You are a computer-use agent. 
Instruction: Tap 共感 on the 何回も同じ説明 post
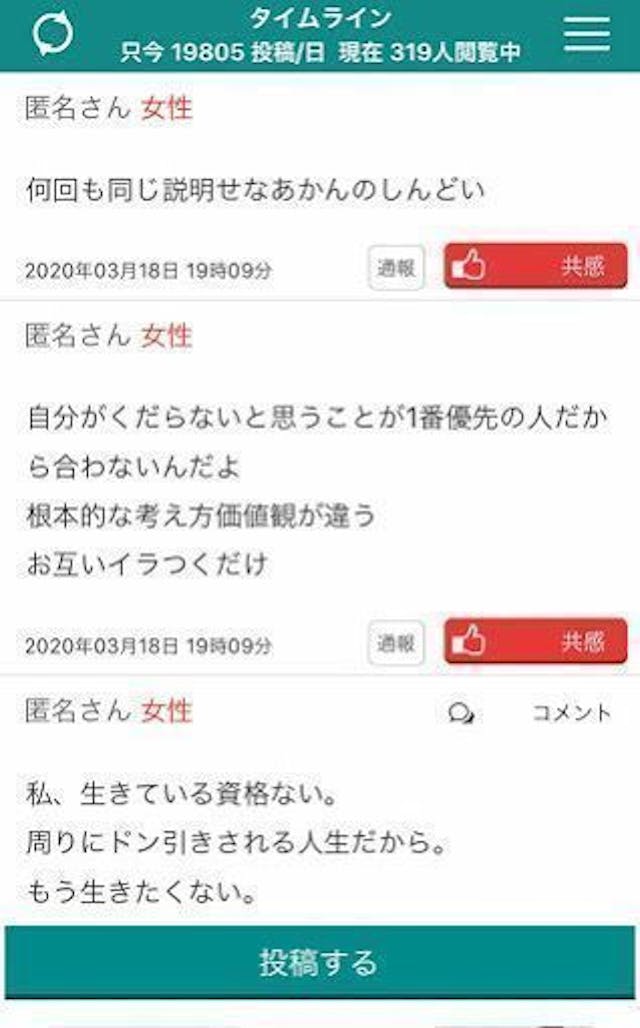click(x=536, y=266)
